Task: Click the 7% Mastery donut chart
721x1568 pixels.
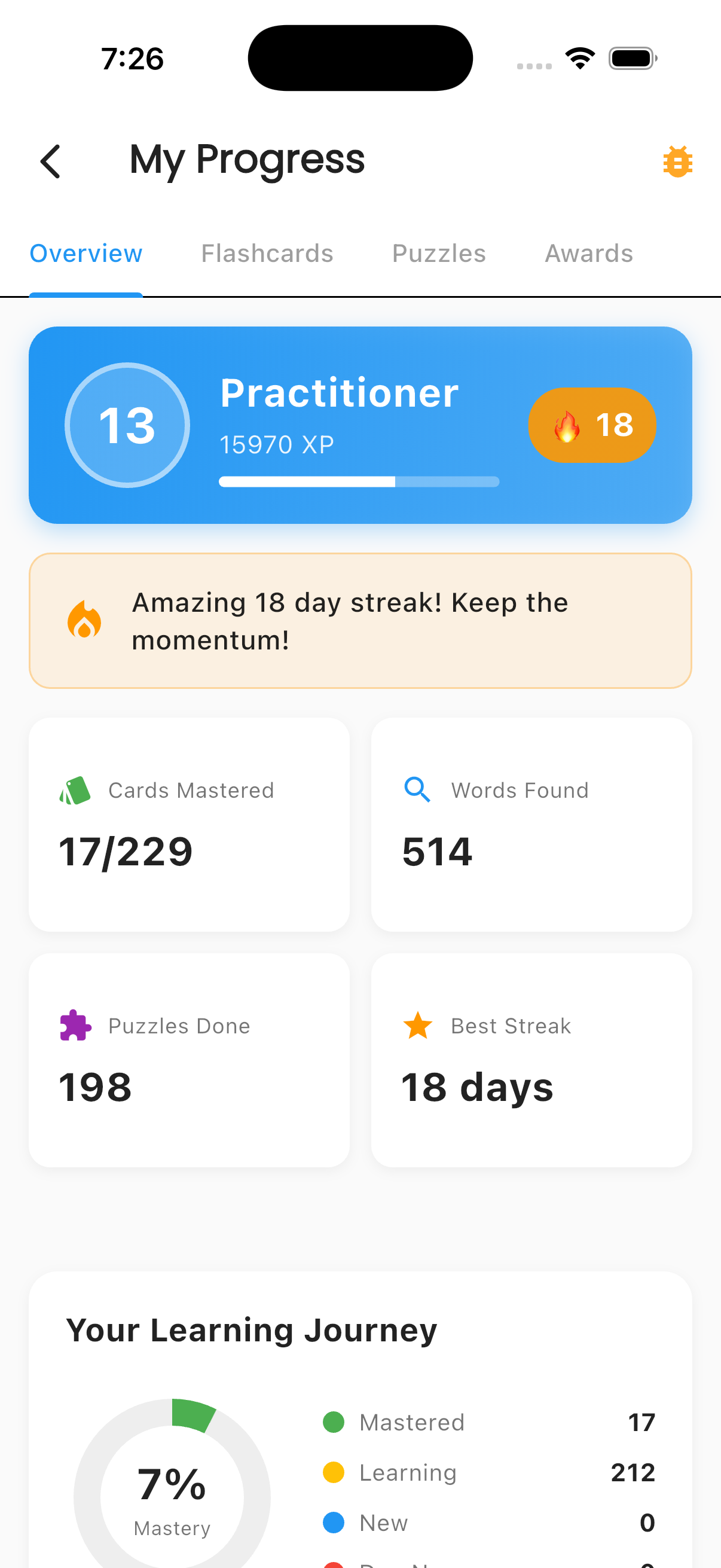Action: pos(172,1497)
